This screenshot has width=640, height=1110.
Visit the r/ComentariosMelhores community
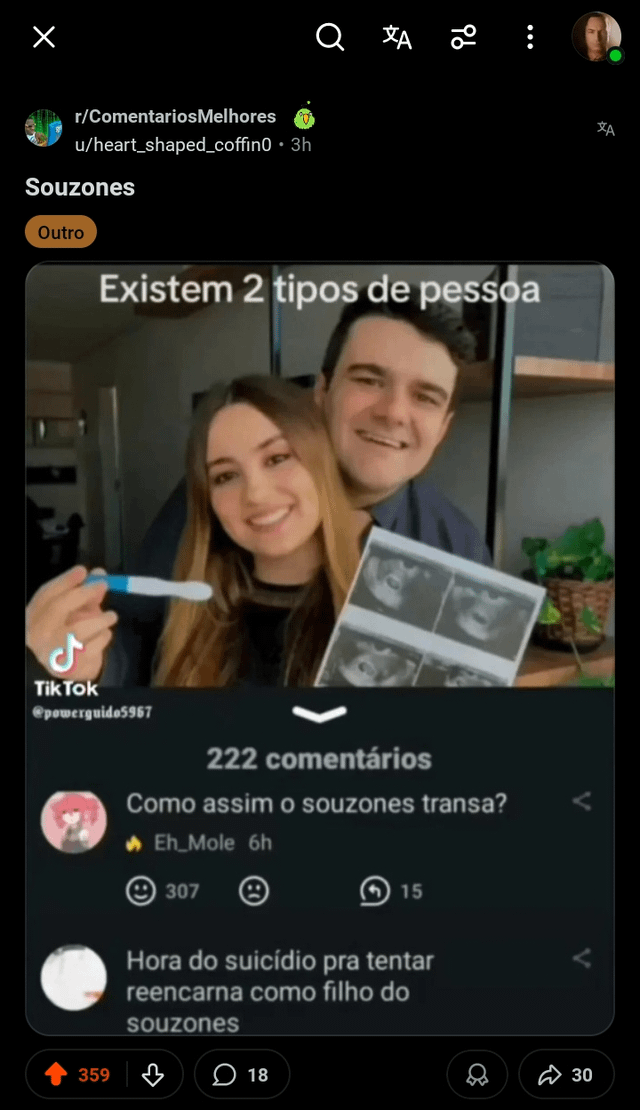click(x=175, y=117)
